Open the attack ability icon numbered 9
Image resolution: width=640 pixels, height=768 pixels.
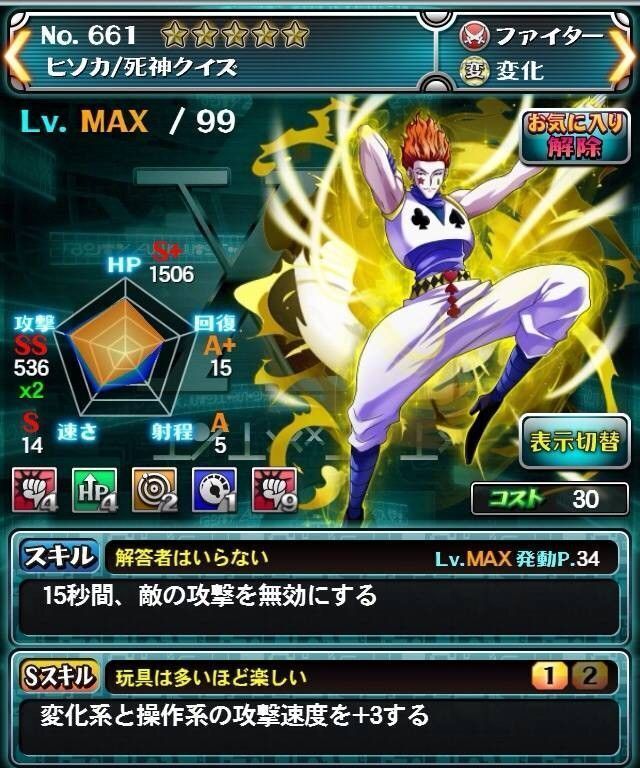point(273,489)
